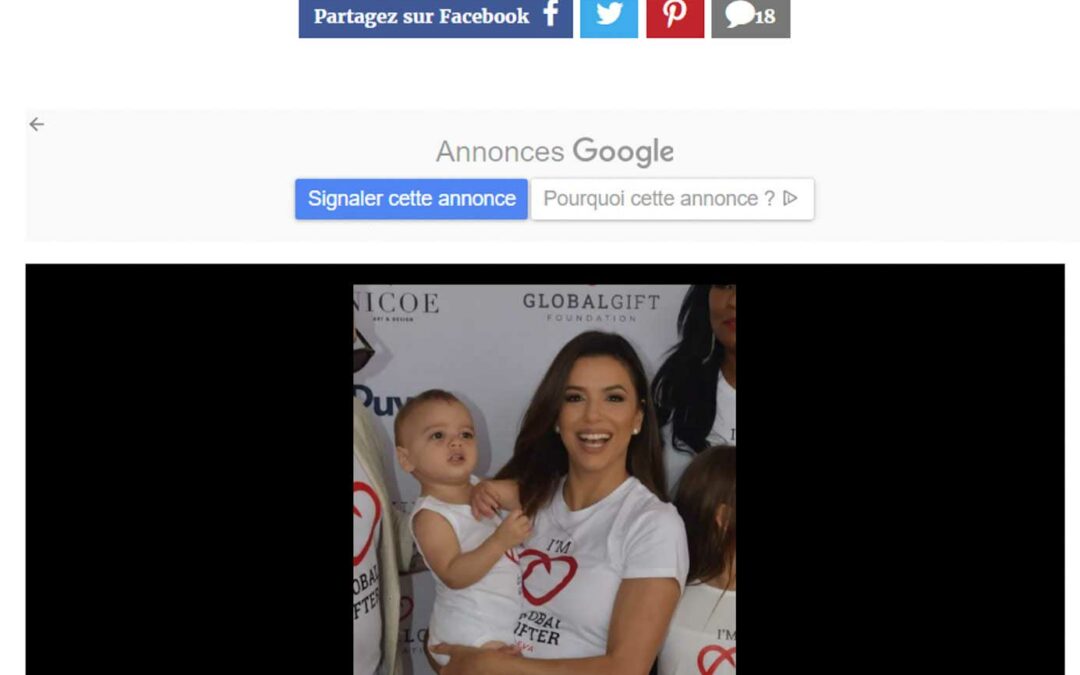The image size is (1080, 675).
Task: Open the 18 comments
Action: [x=750, y=17]
